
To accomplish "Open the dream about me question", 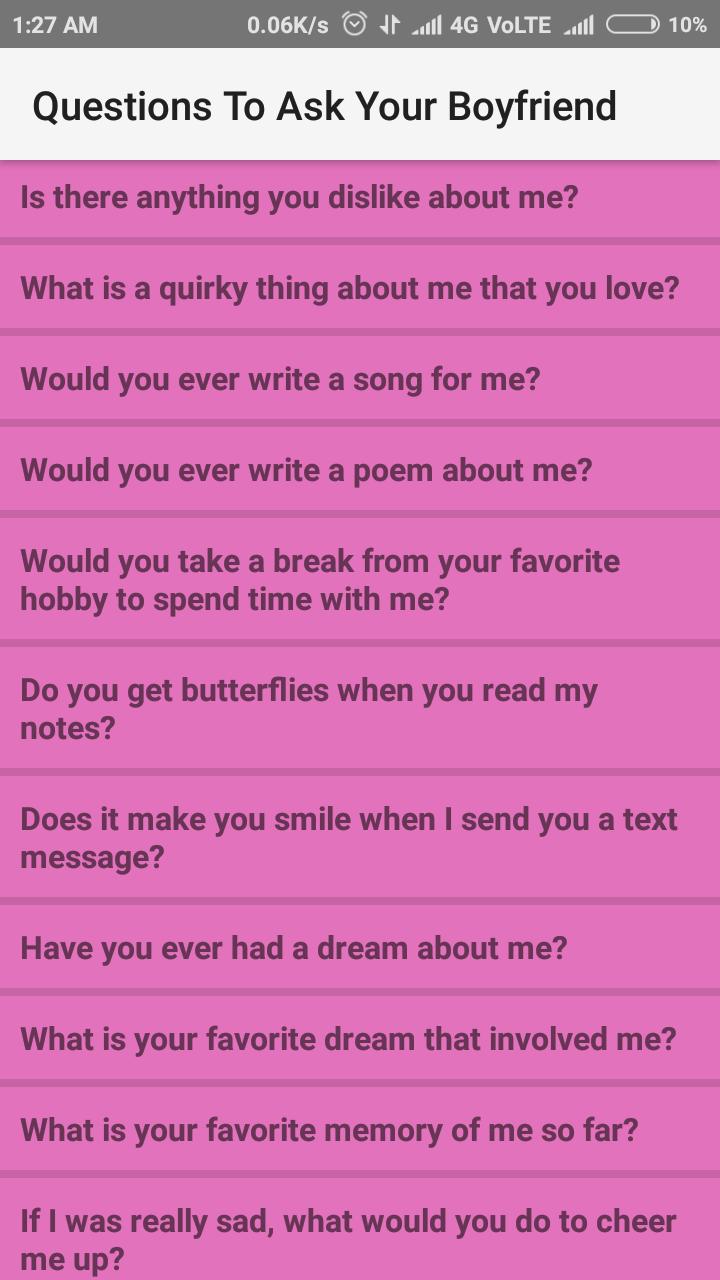I will pyautogui.click(x=360, y=948).
